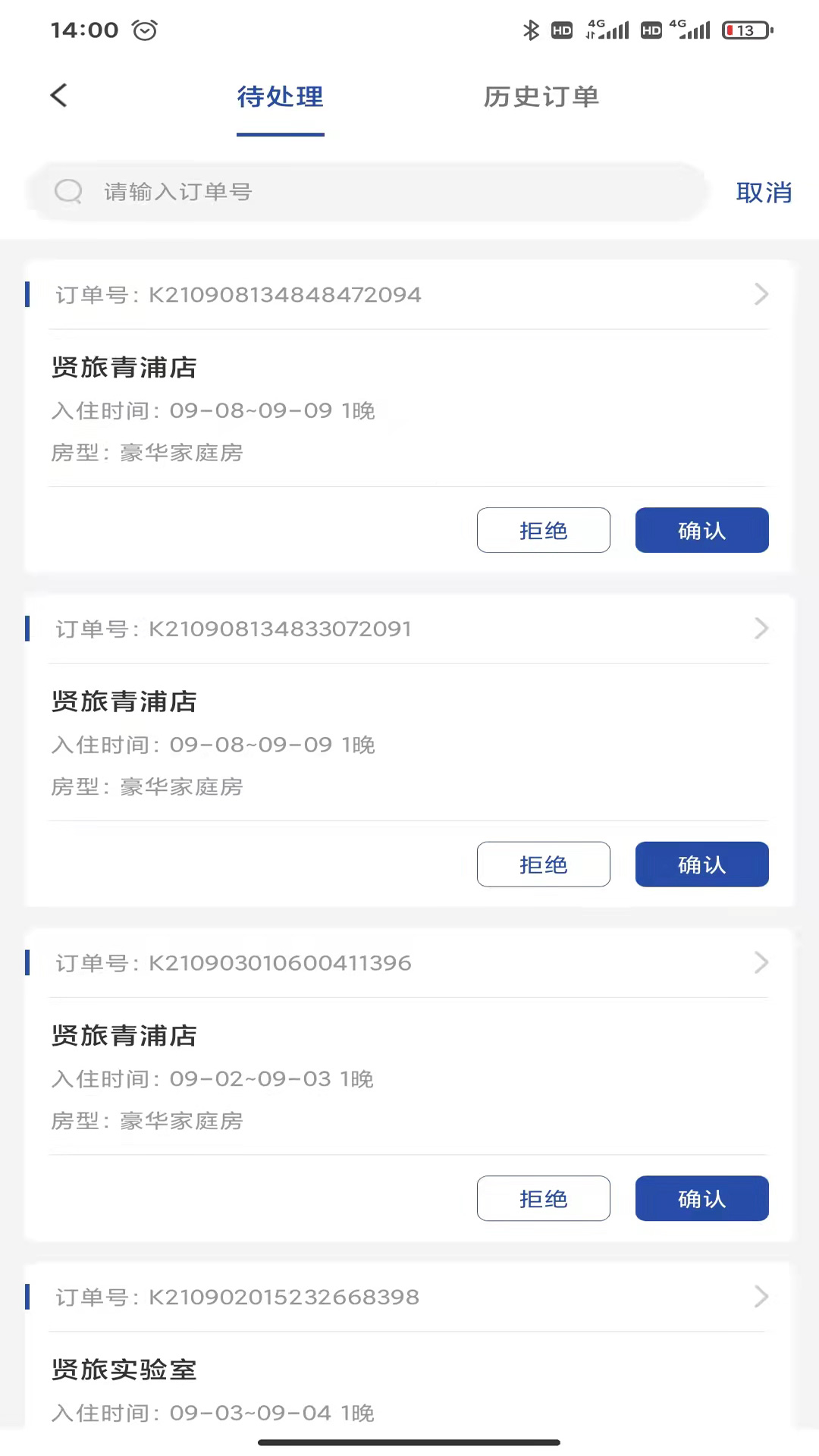The width and height of the screenshot is (819, 1456).
Task: Tap 取消 to cancel the search
Action: tap(764, 192)
